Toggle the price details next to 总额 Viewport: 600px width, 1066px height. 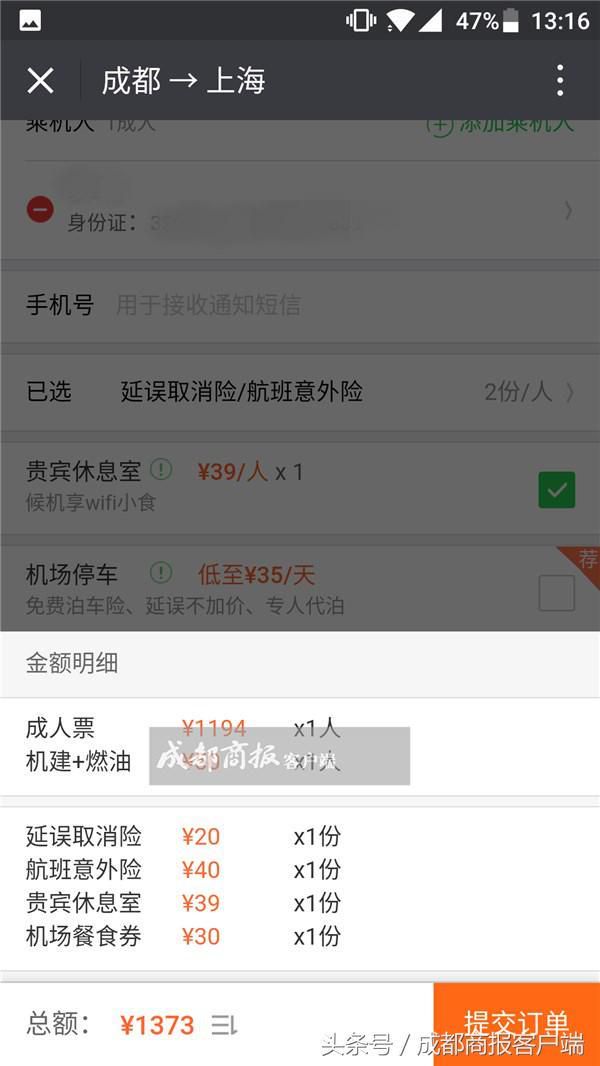pyautogui.click(x=224, y=1025)
